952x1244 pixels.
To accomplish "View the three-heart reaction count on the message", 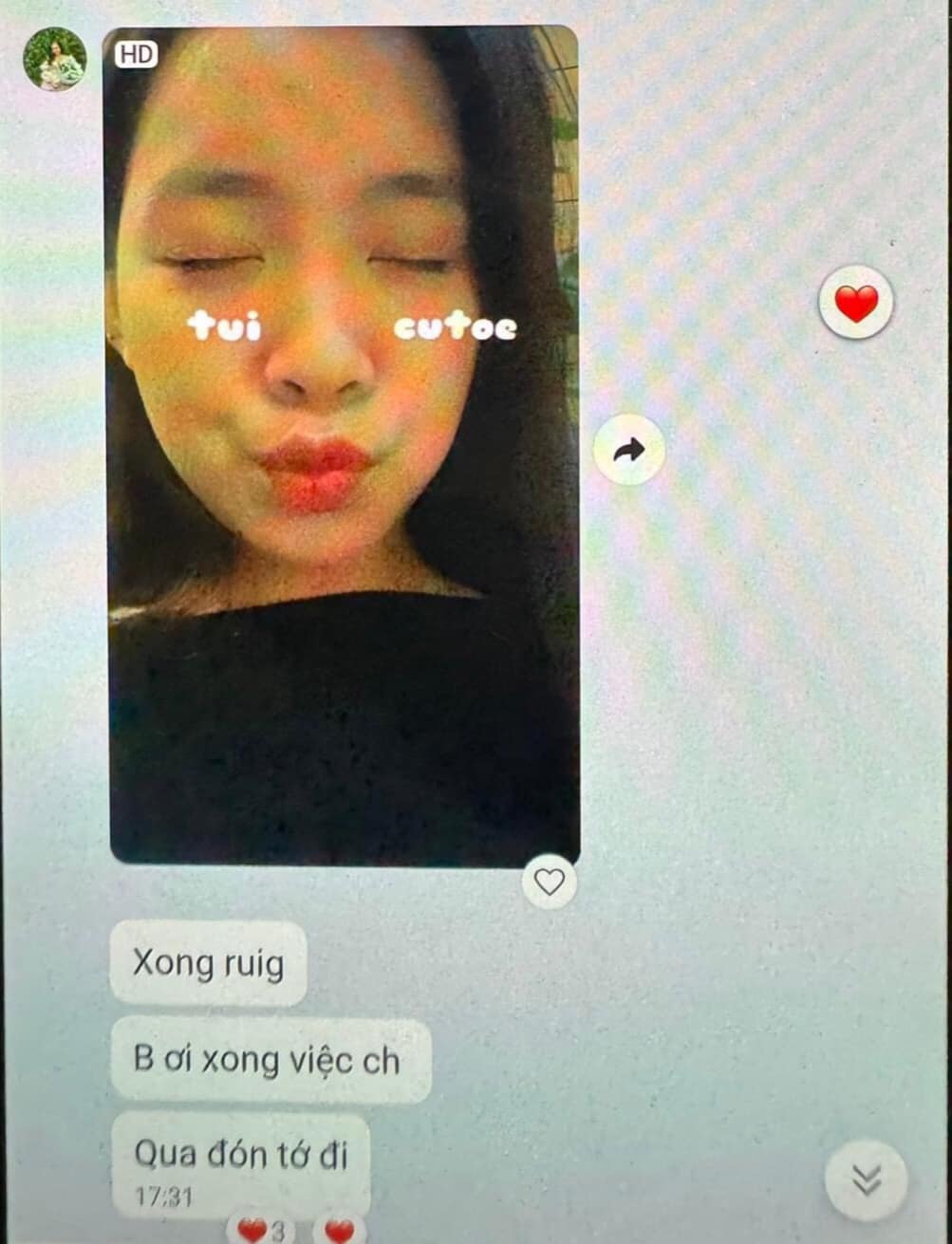I will point(260,1231).
